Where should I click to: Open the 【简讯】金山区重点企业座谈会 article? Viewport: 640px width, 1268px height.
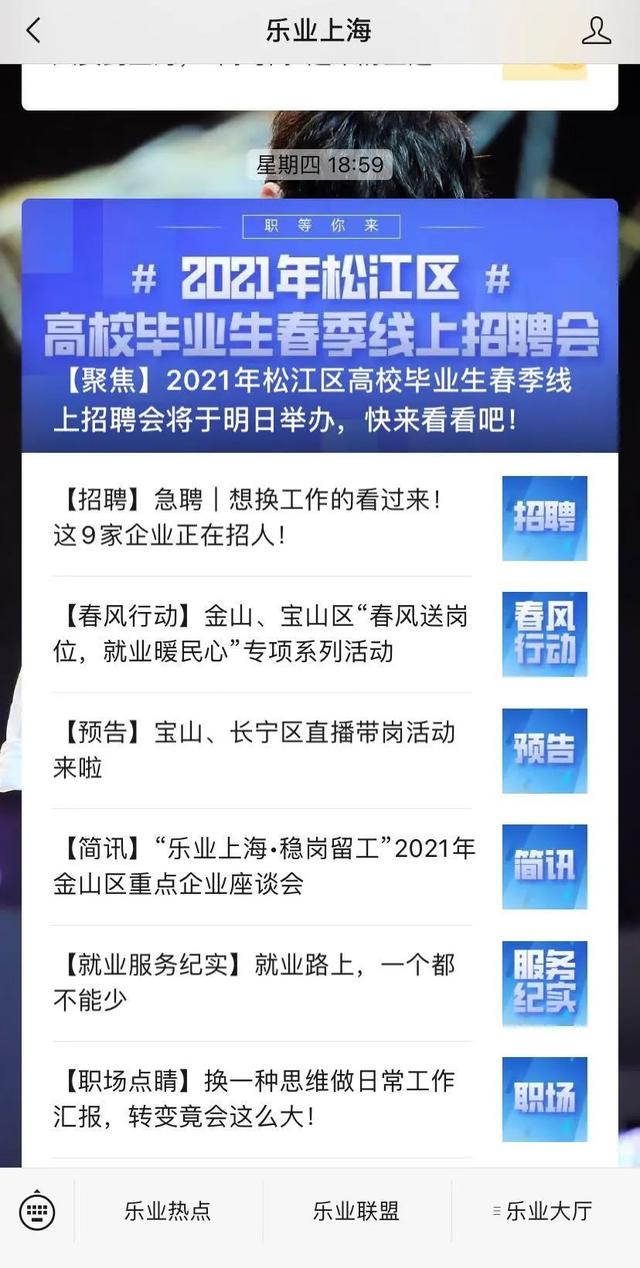point(320,866)
